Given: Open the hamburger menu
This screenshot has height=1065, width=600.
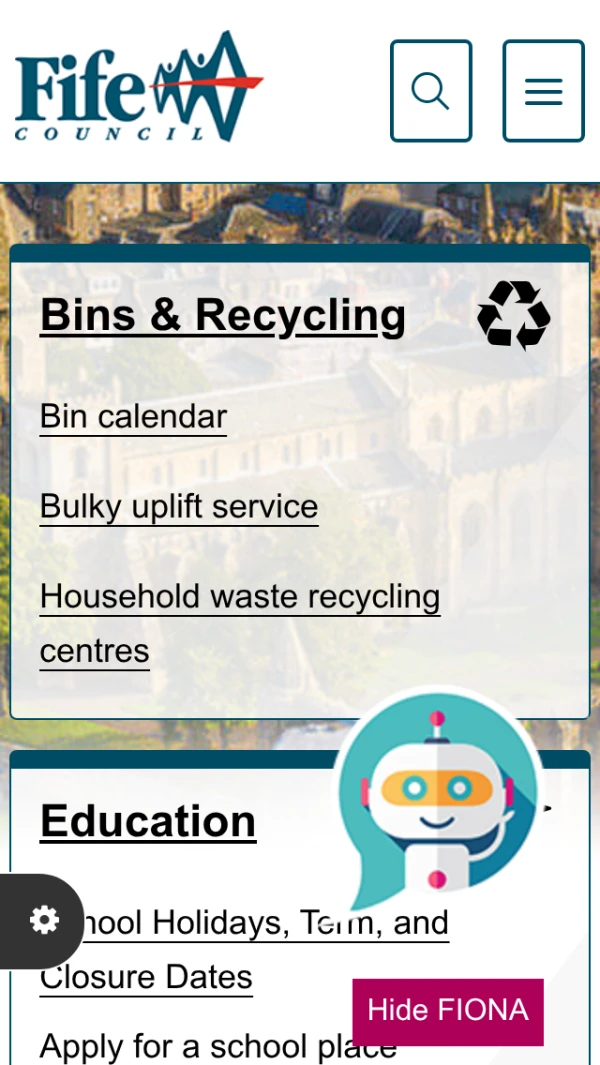Looking at the screenshot, I should point(543,91).
